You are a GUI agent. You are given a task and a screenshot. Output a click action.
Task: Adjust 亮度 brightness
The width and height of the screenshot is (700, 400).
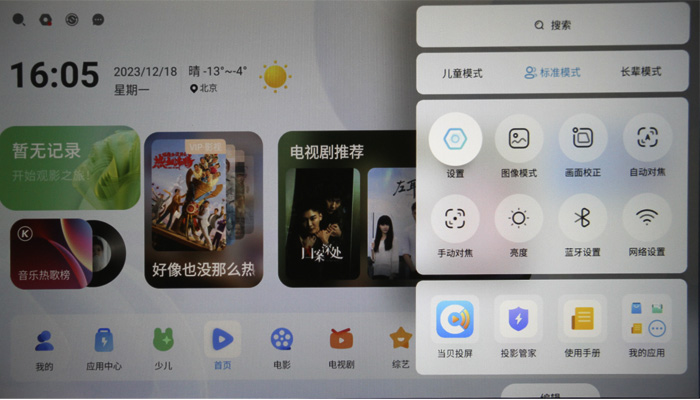tap(518, 219)
